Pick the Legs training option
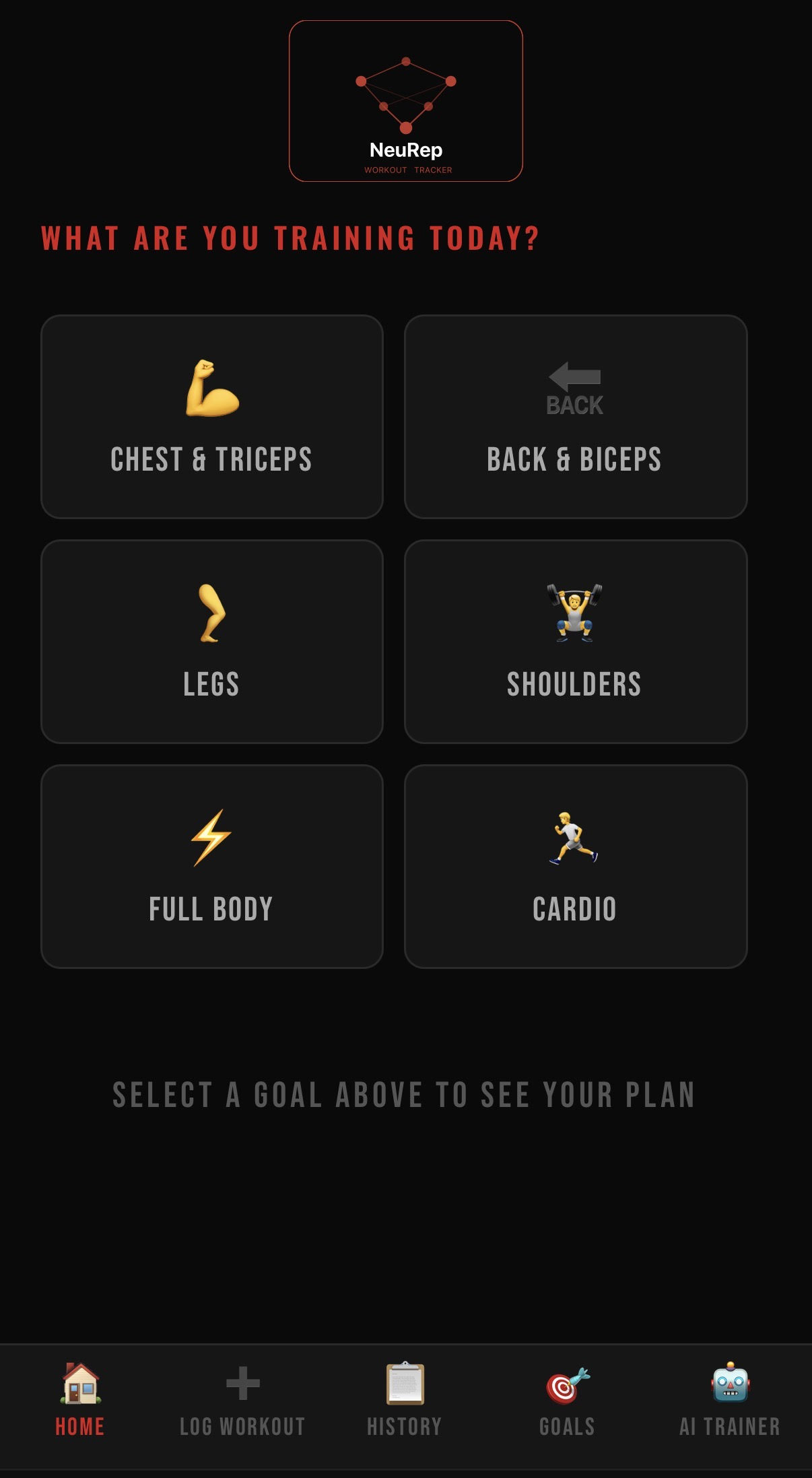812x1478 pixels. point(211,642)
